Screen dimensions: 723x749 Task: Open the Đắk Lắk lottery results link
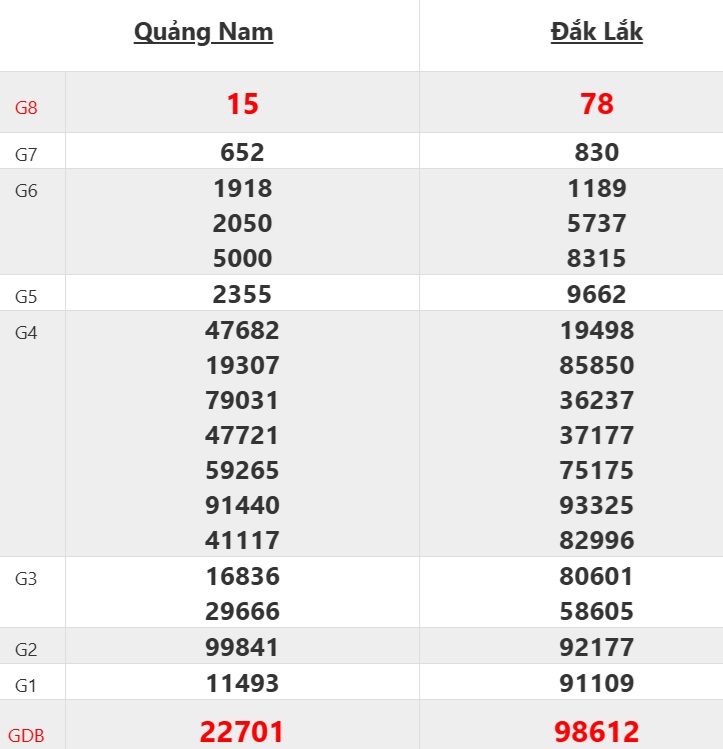pyautogui.click(x=596, y=32)
